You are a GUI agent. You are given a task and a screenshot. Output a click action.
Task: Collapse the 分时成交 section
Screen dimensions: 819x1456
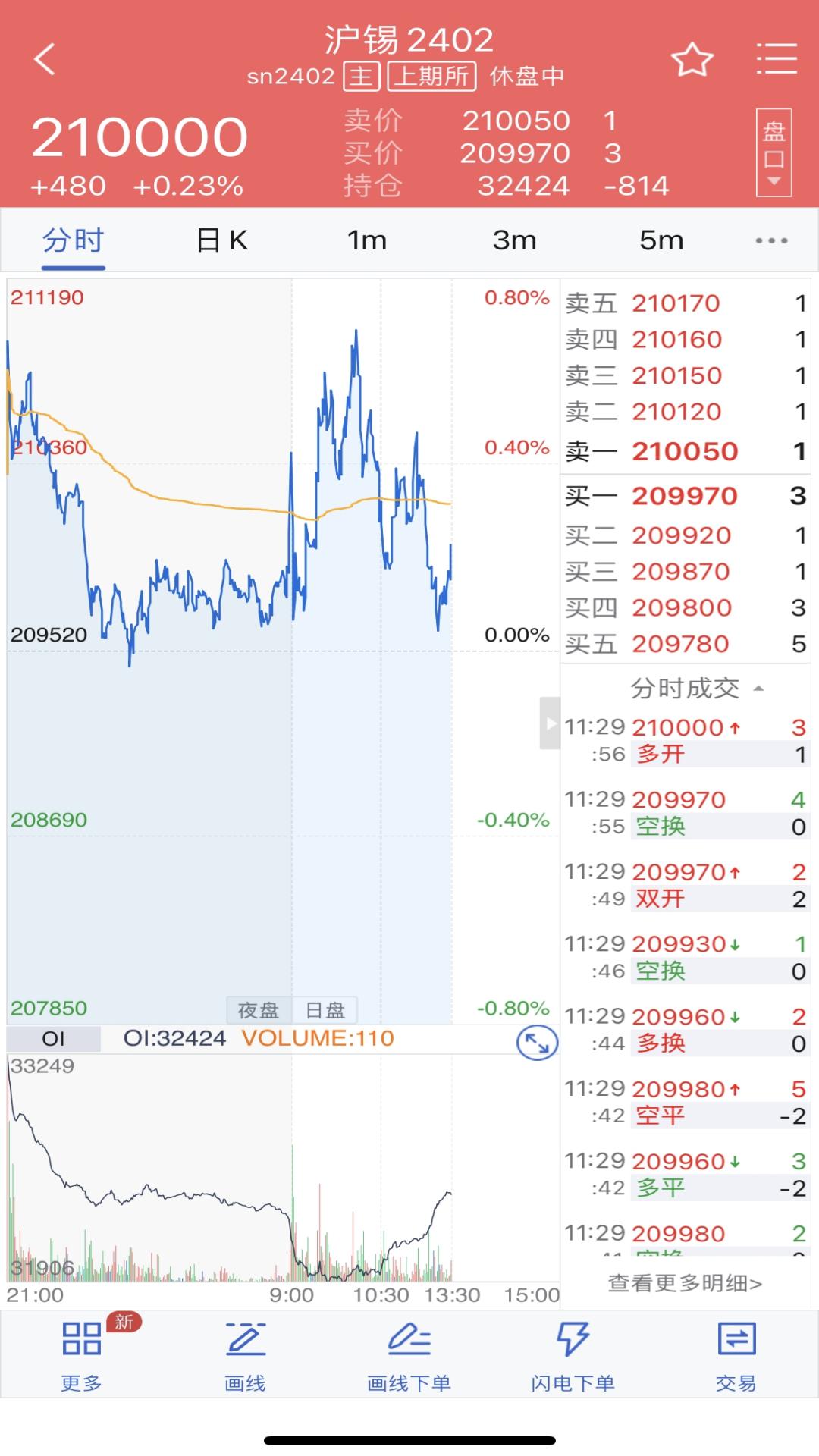coord(696,689)
